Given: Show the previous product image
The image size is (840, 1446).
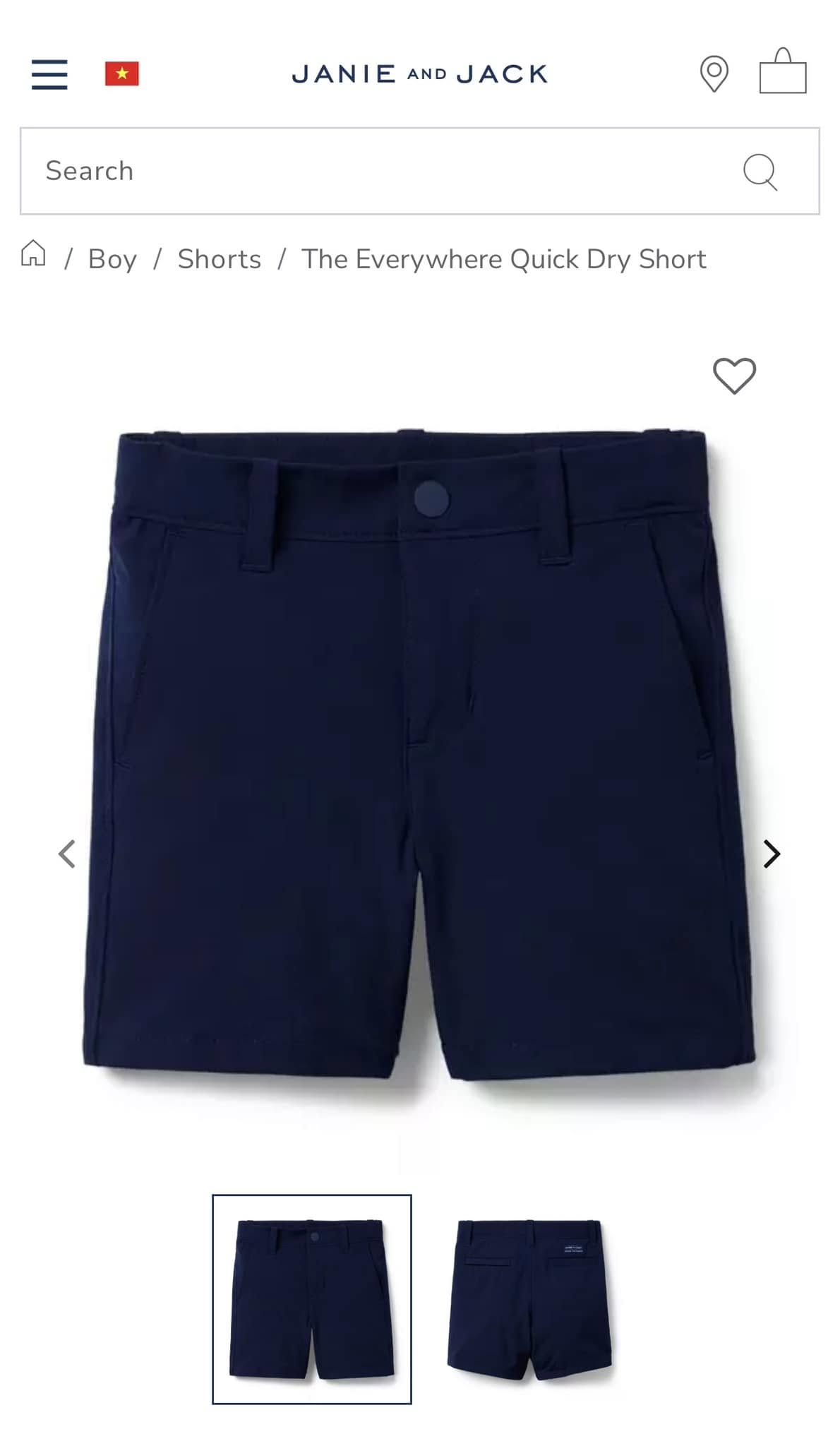Looking at the screenshot, I should coord(67,854).
